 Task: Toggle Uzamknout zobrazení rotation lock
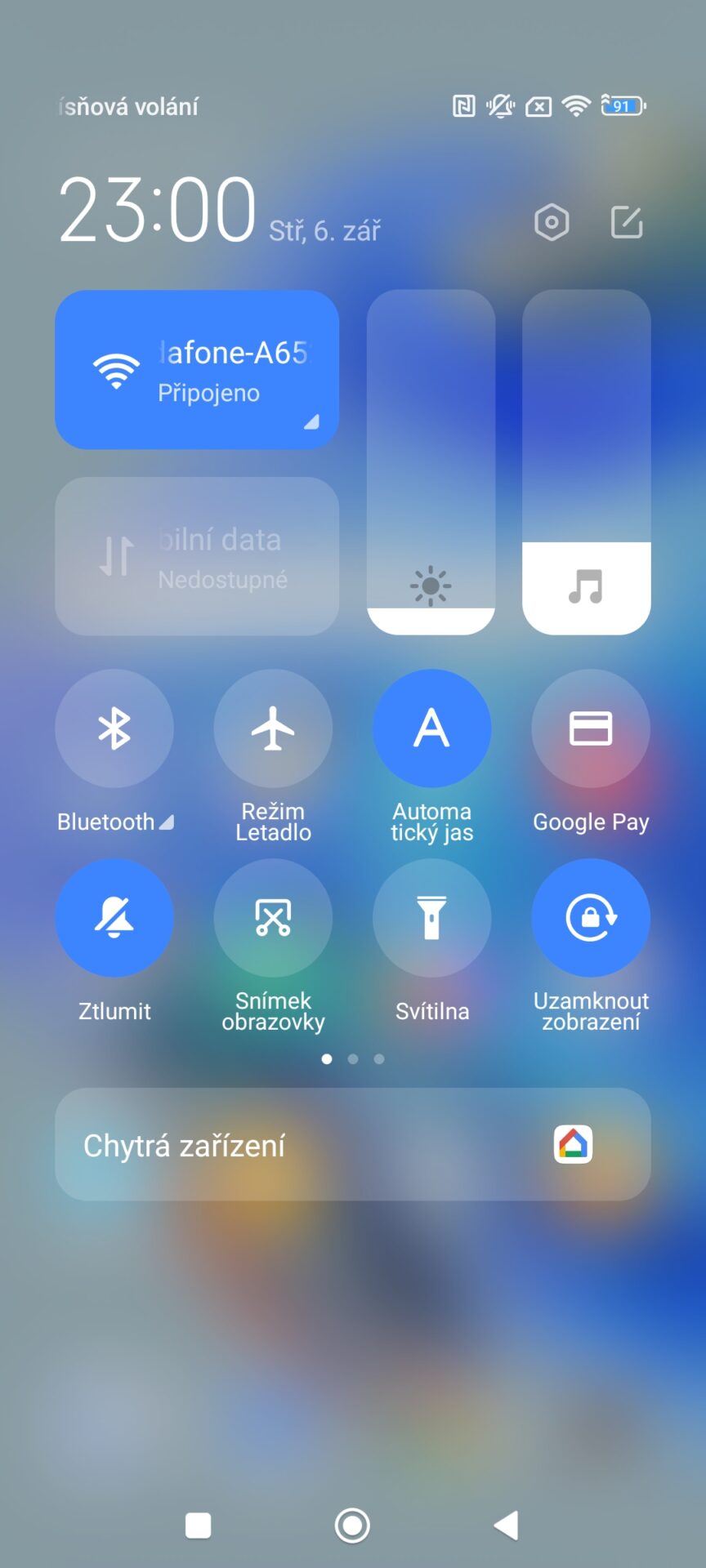(591, 918)
